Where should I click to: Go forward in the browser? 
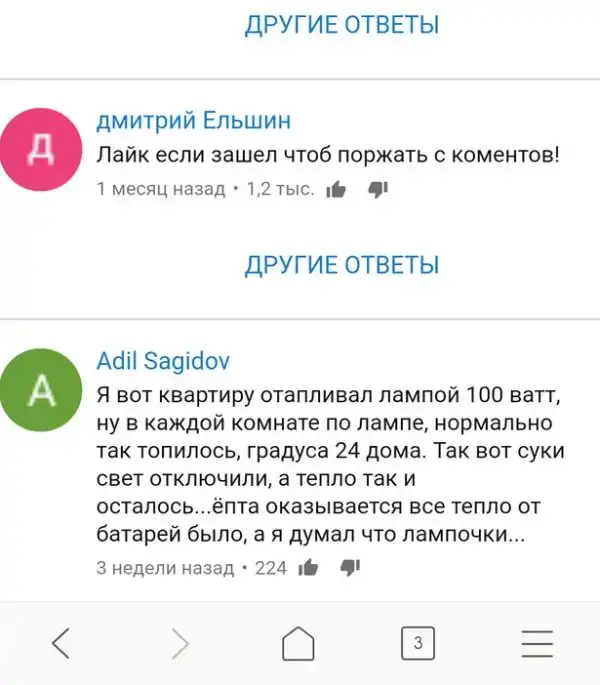[180, 644]
